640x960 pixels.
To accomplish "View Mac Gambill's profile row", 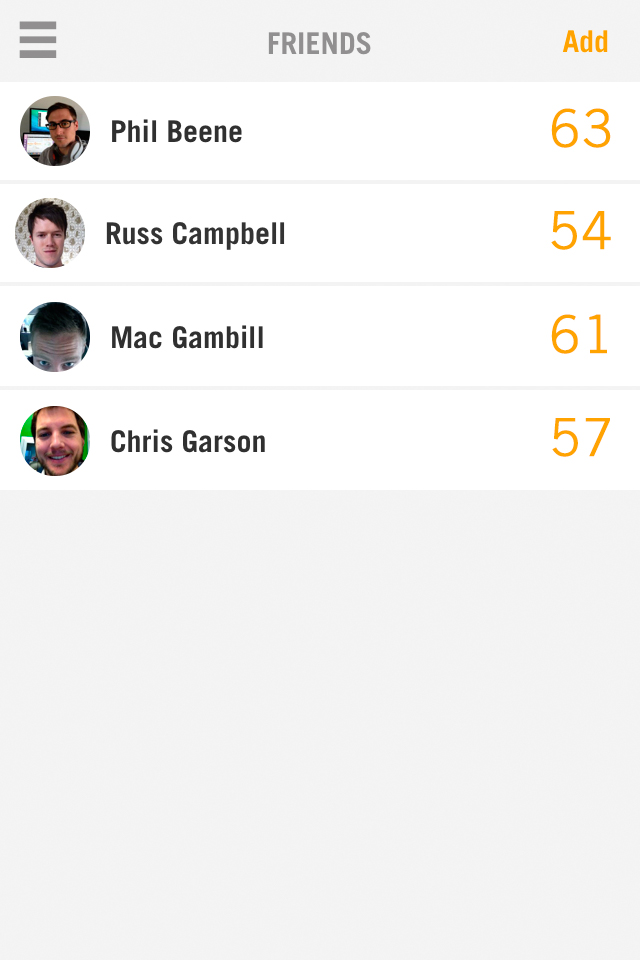I will click(x=187, y=338).
